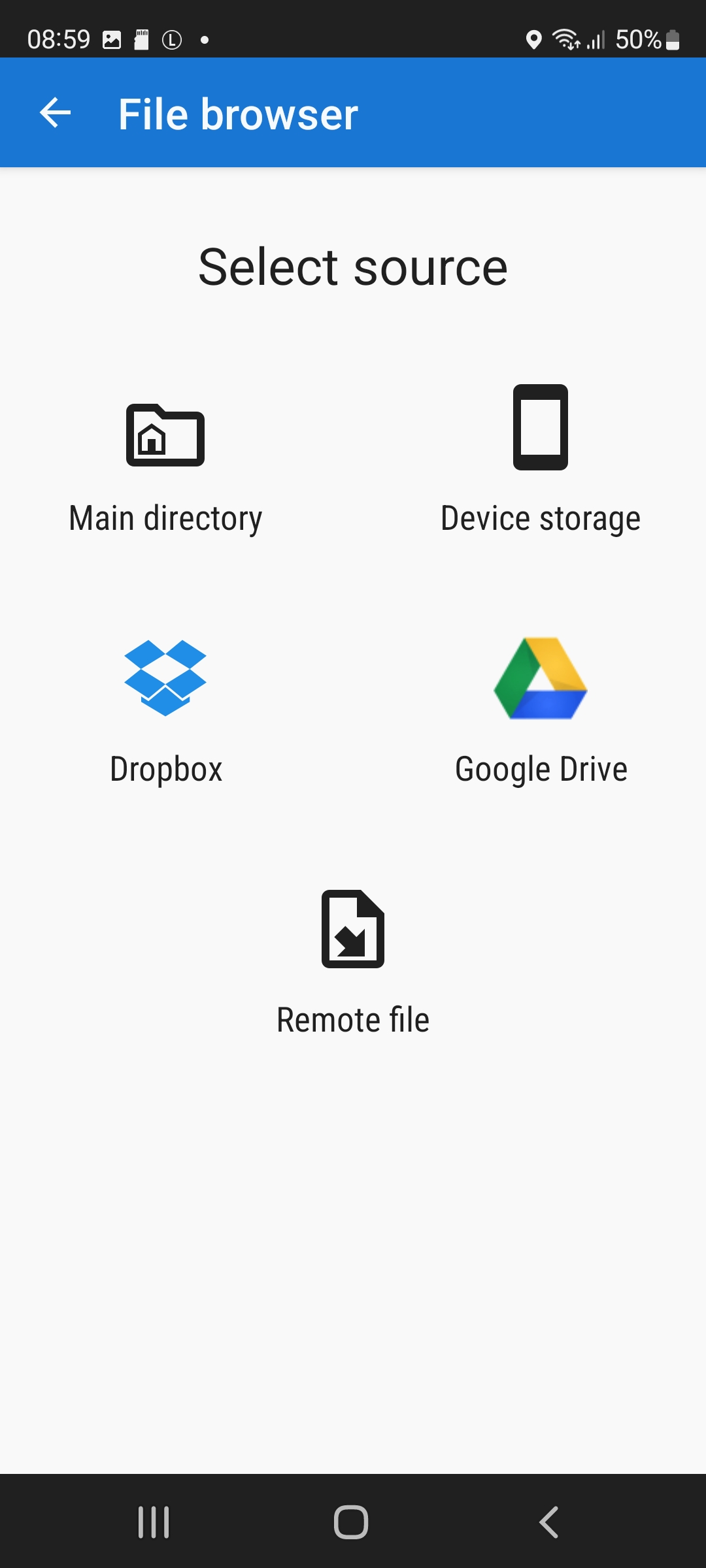Select the Remote file option
706x1568 pixels.
click(353, 962)
